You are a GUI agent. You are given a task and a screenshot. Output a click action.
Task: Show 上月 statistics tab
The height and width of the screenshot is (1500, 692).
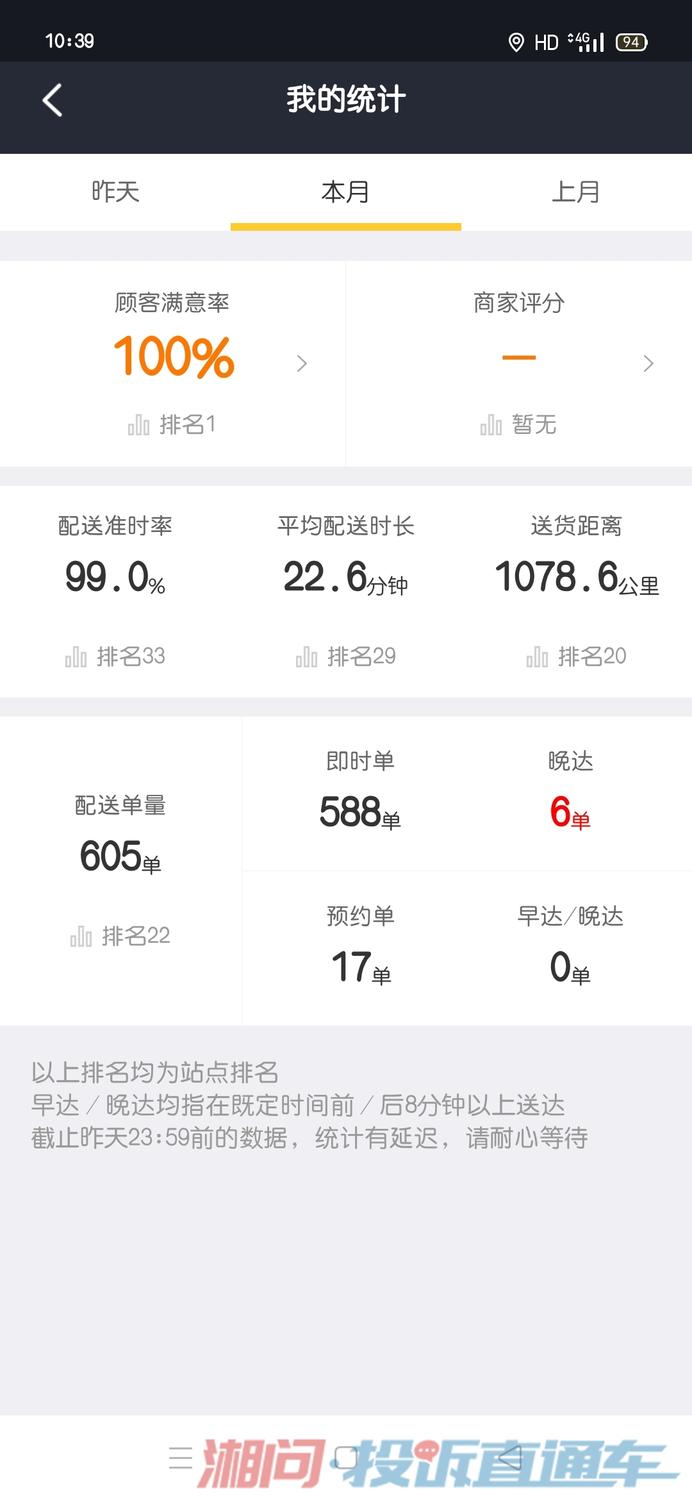click(576, 191)
